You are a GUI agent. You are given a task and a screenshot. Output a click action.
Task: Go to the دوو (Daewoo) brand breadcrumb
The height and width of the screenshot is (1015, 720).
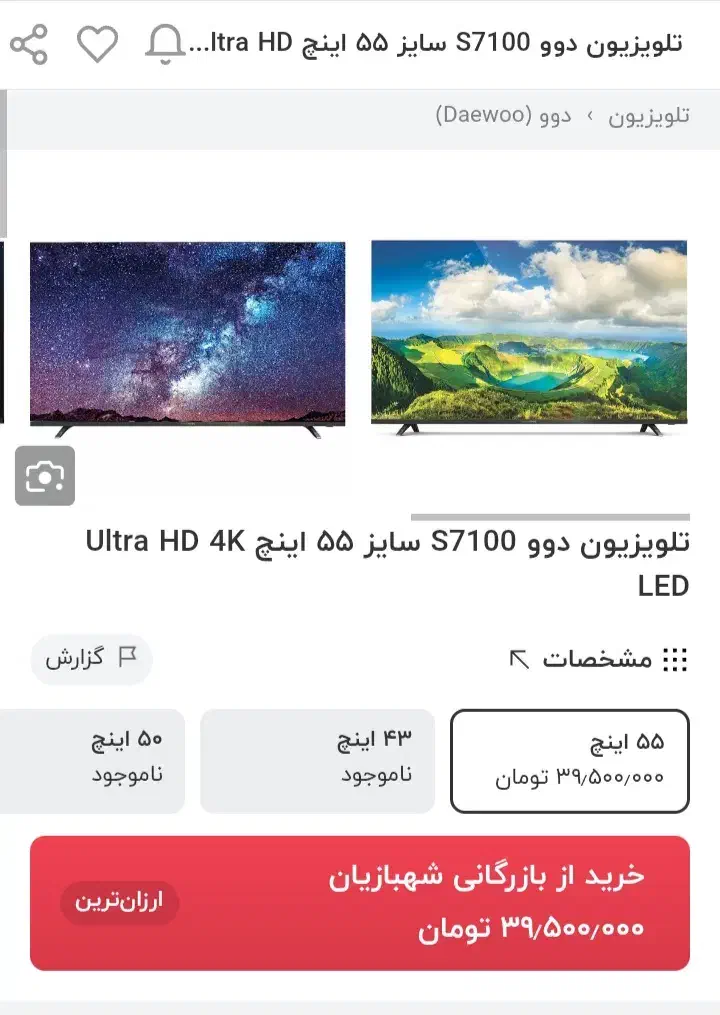click(x=504, y=116)
